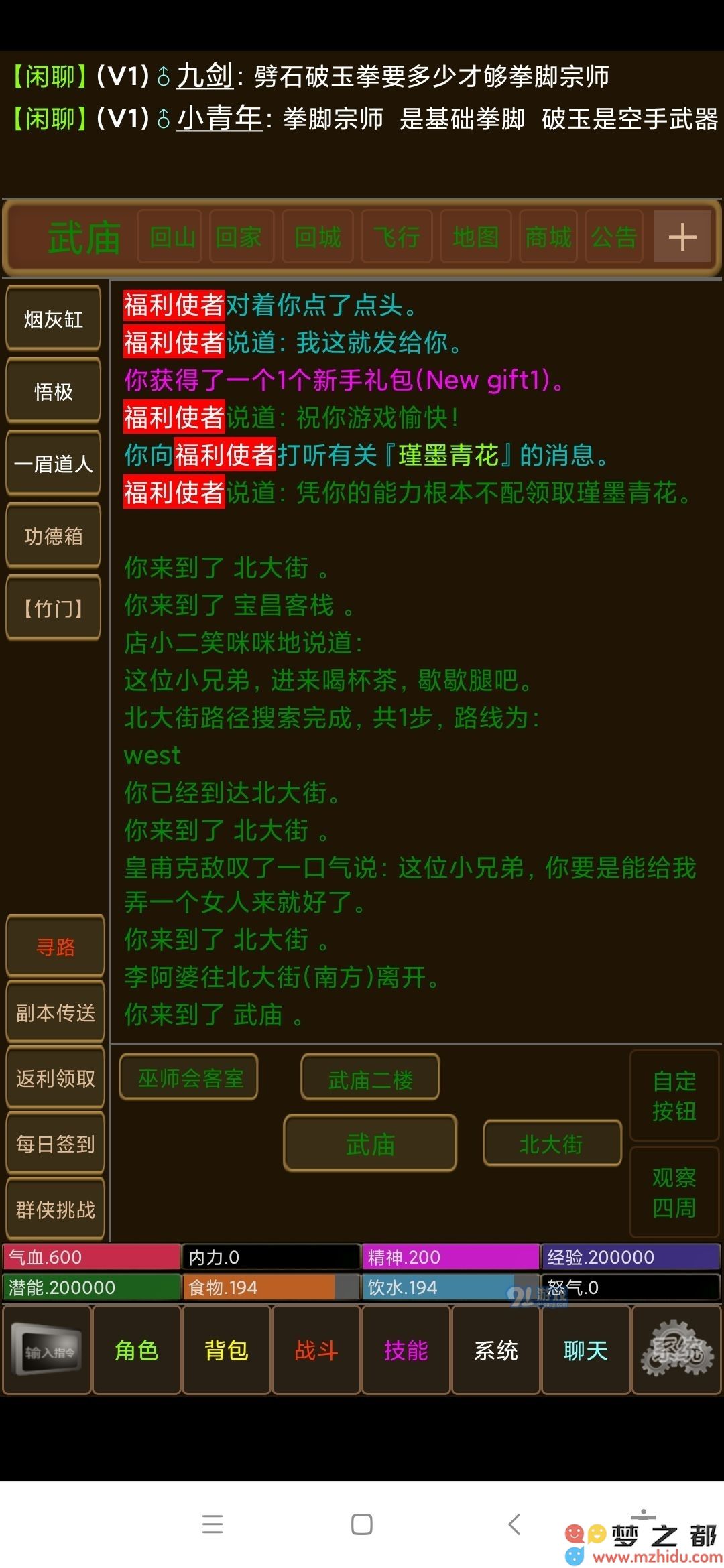
Task: Interact with 功德箱 in the room list
Action: [54, 537]
